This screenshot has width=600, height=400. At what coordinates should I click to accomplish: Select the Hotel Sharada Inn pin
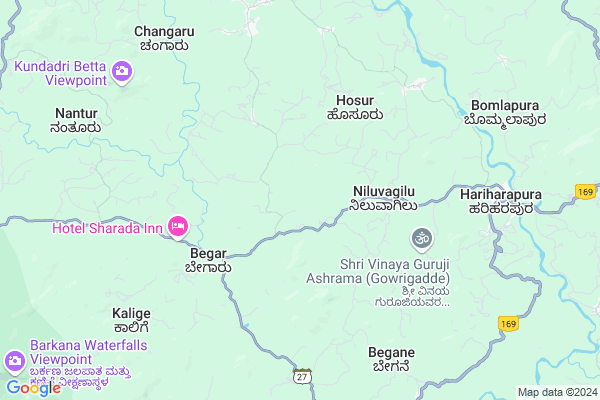coord(179,227)
